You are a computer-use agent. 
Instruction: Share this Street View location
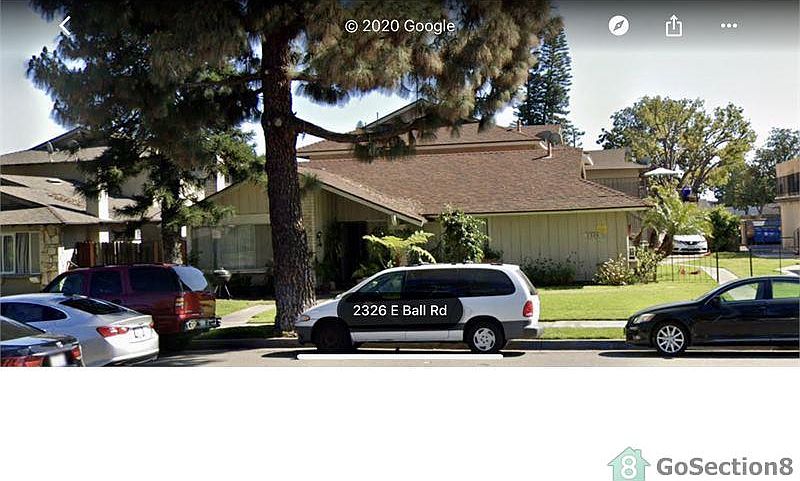(x=674, y=26)
